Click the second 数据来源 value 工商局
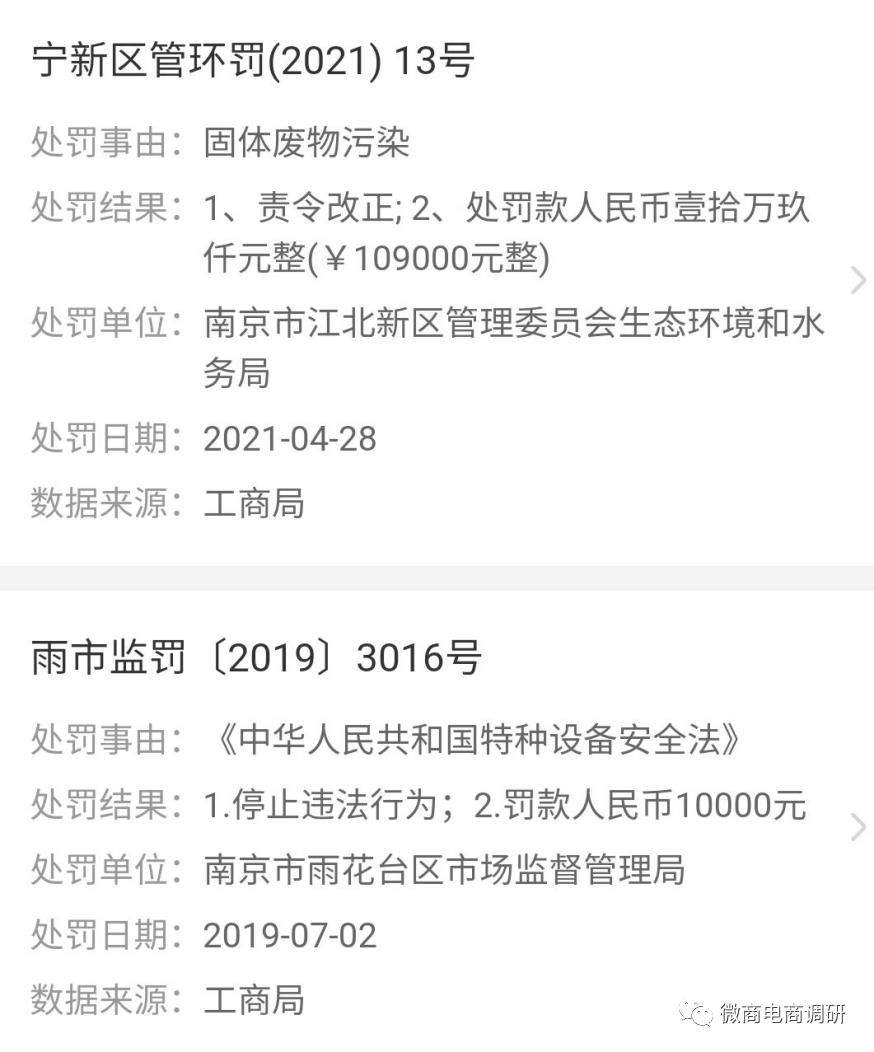 (253, 1000)
